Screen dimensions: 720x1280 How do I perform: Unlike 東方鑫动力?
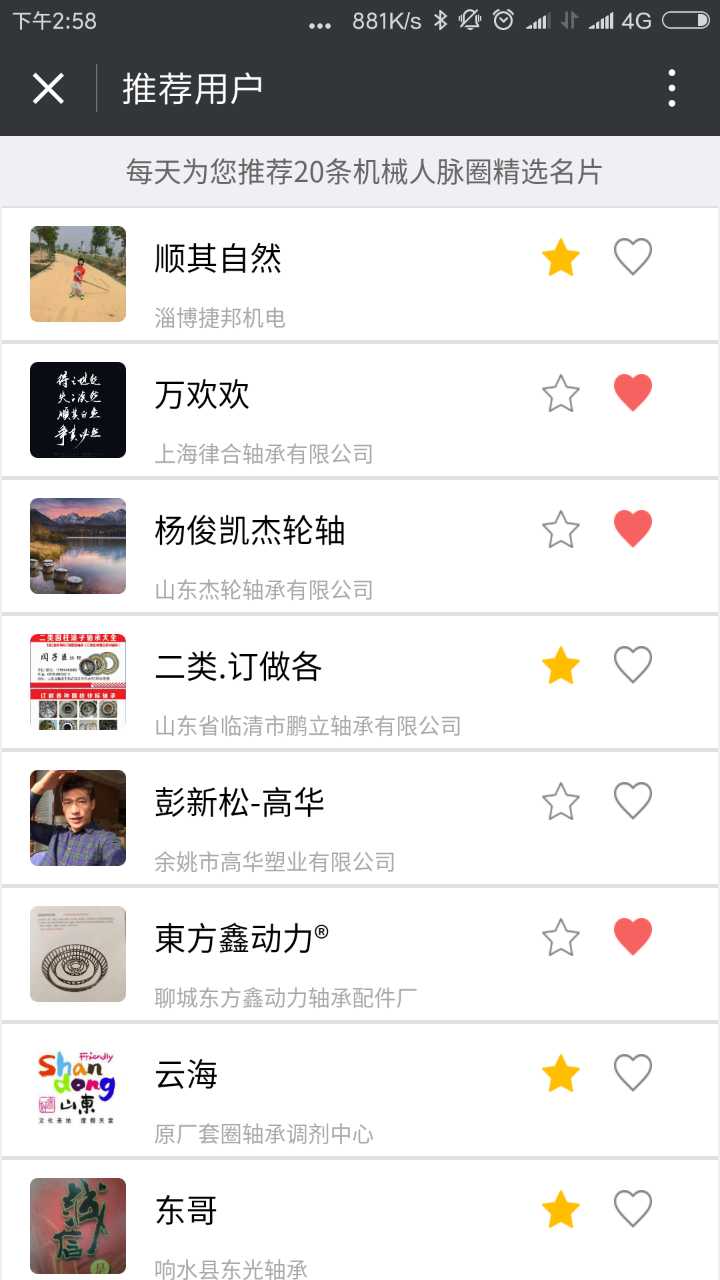632,937
